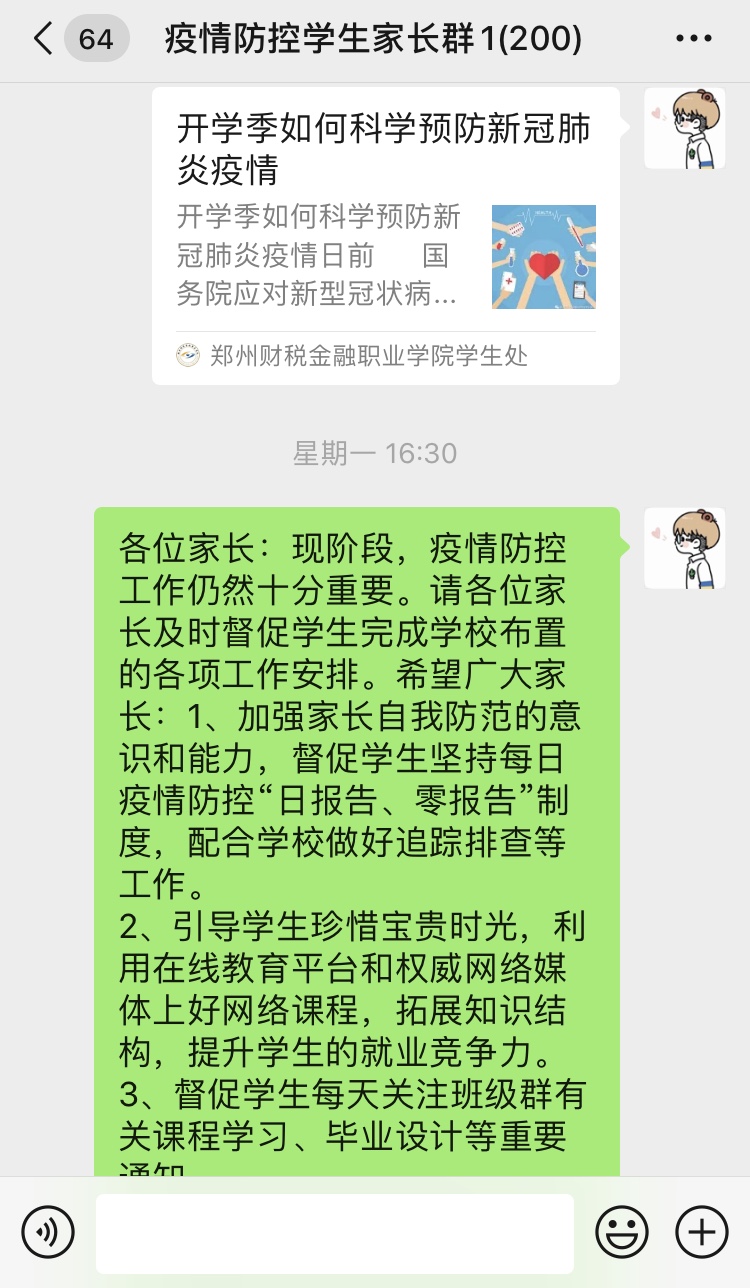The image size is (750, 1288).
Task: Open the emoji sticker panel
Action: (x=622, y=1232)
